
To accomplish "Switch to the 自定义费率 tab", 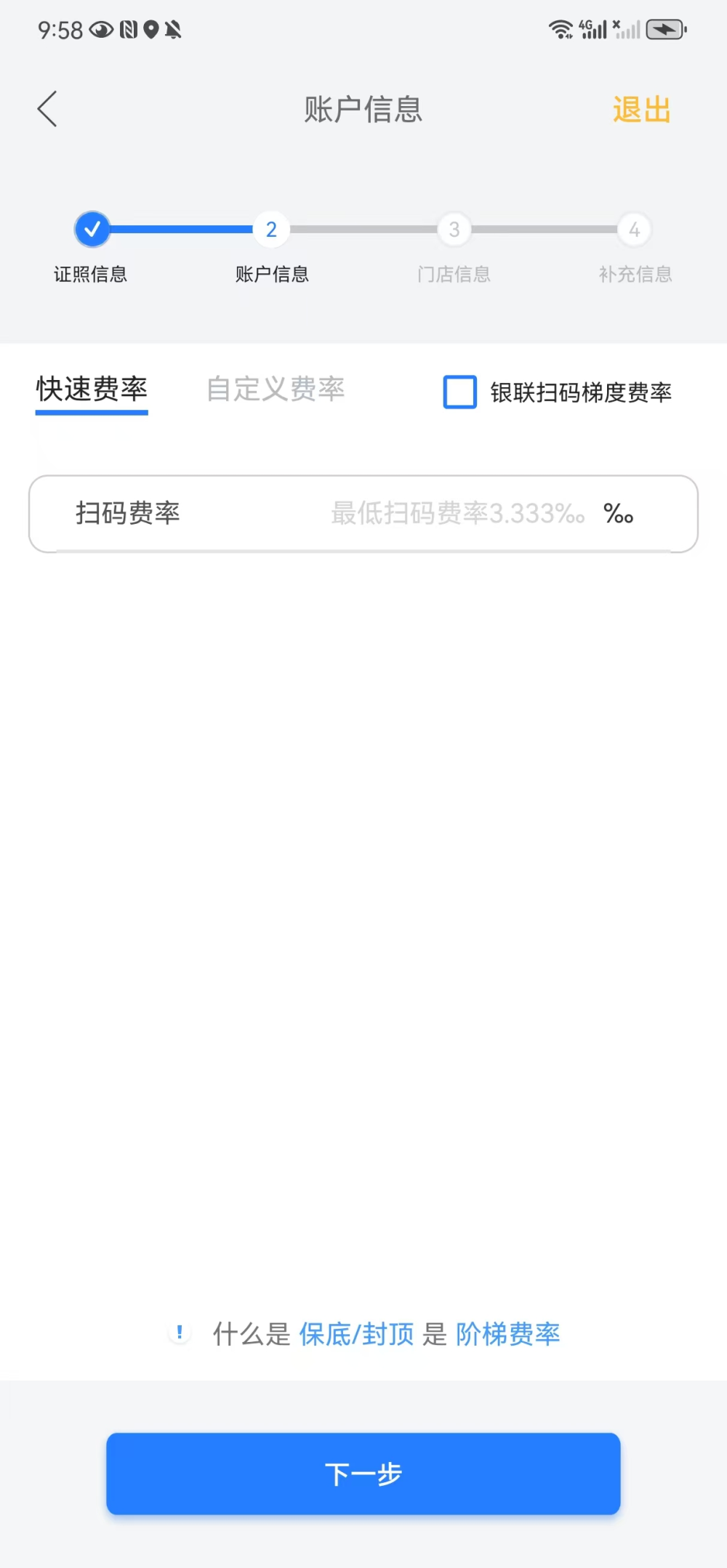I will 276,389.
